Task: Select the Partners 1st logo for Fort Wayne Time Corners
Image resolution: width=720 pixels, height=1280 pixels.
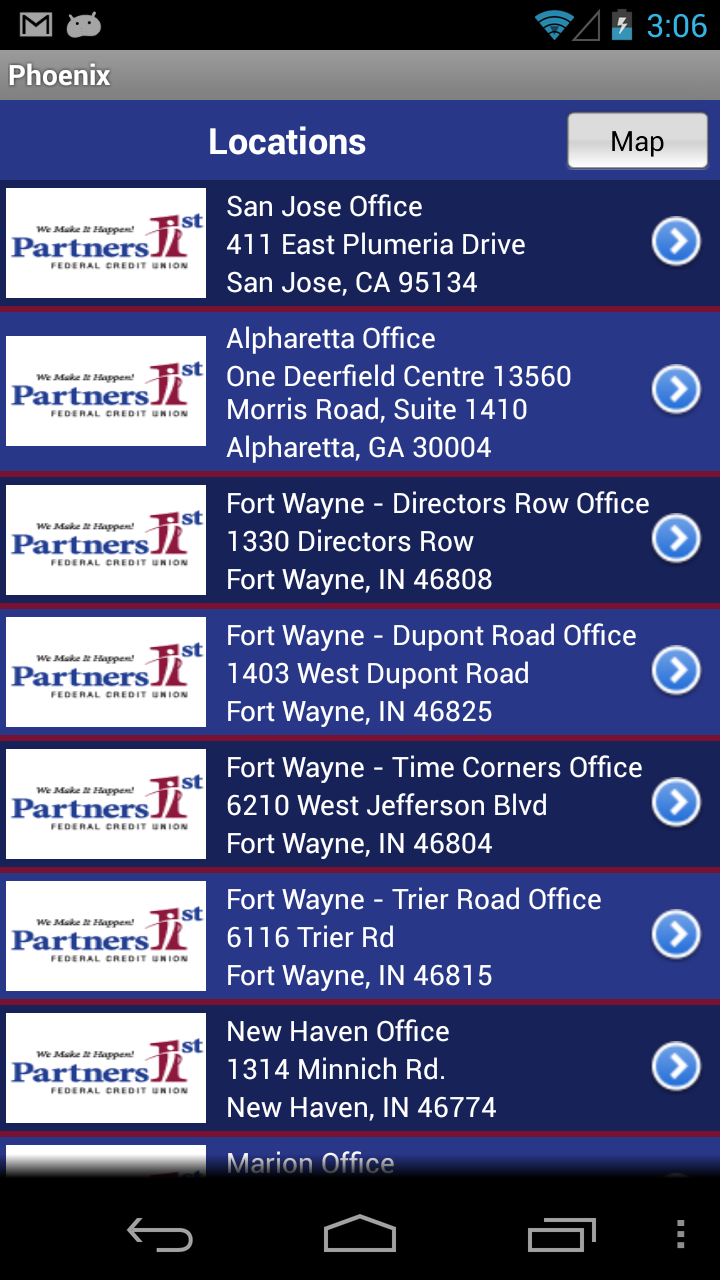Action: [x=105, y=804]
